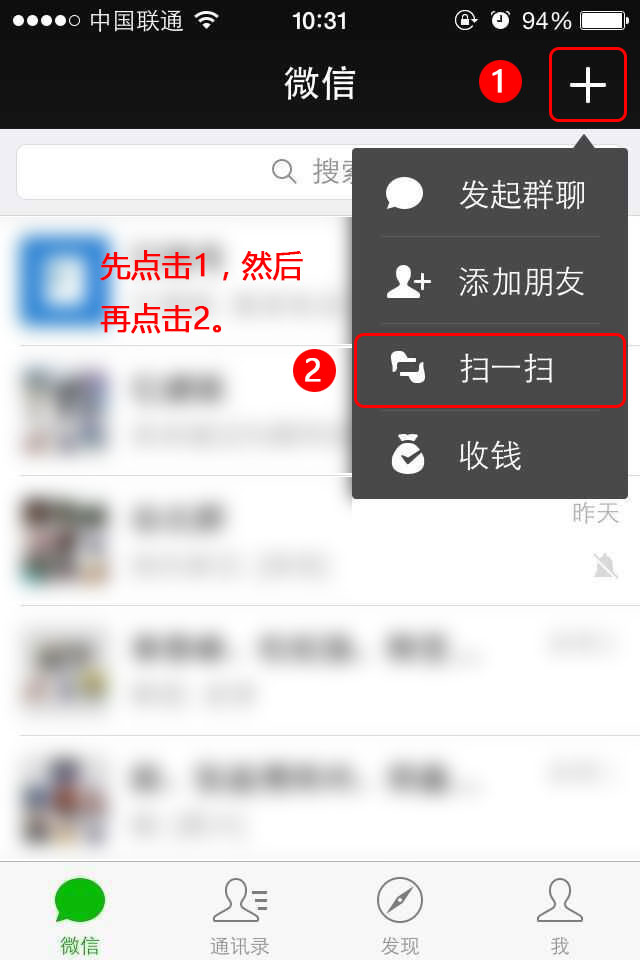Screen dimensions: 640x960
Task: Select 收钱 in the dropdown menu
Action: [490, 456]
